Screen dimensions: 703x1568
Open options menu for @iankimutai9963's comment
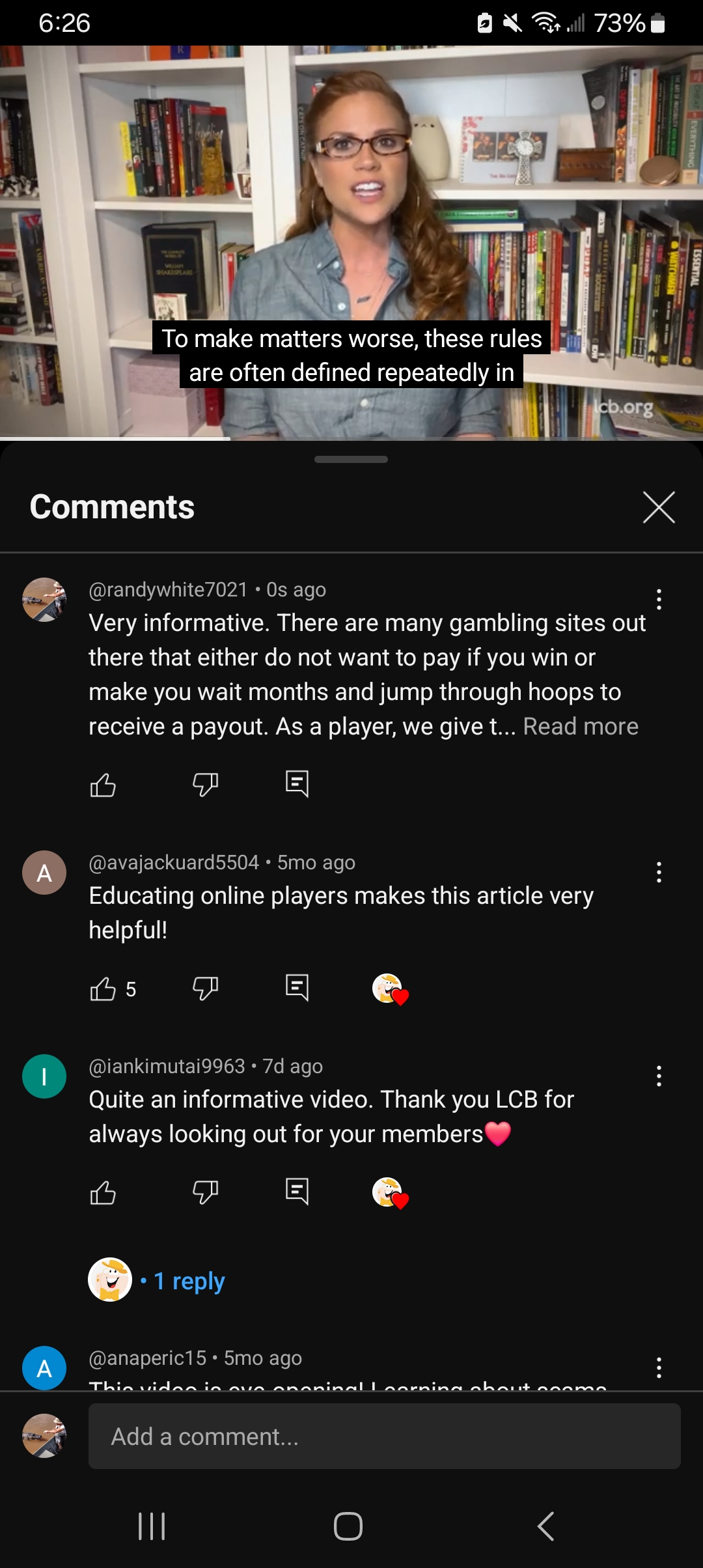(659, 1076)
